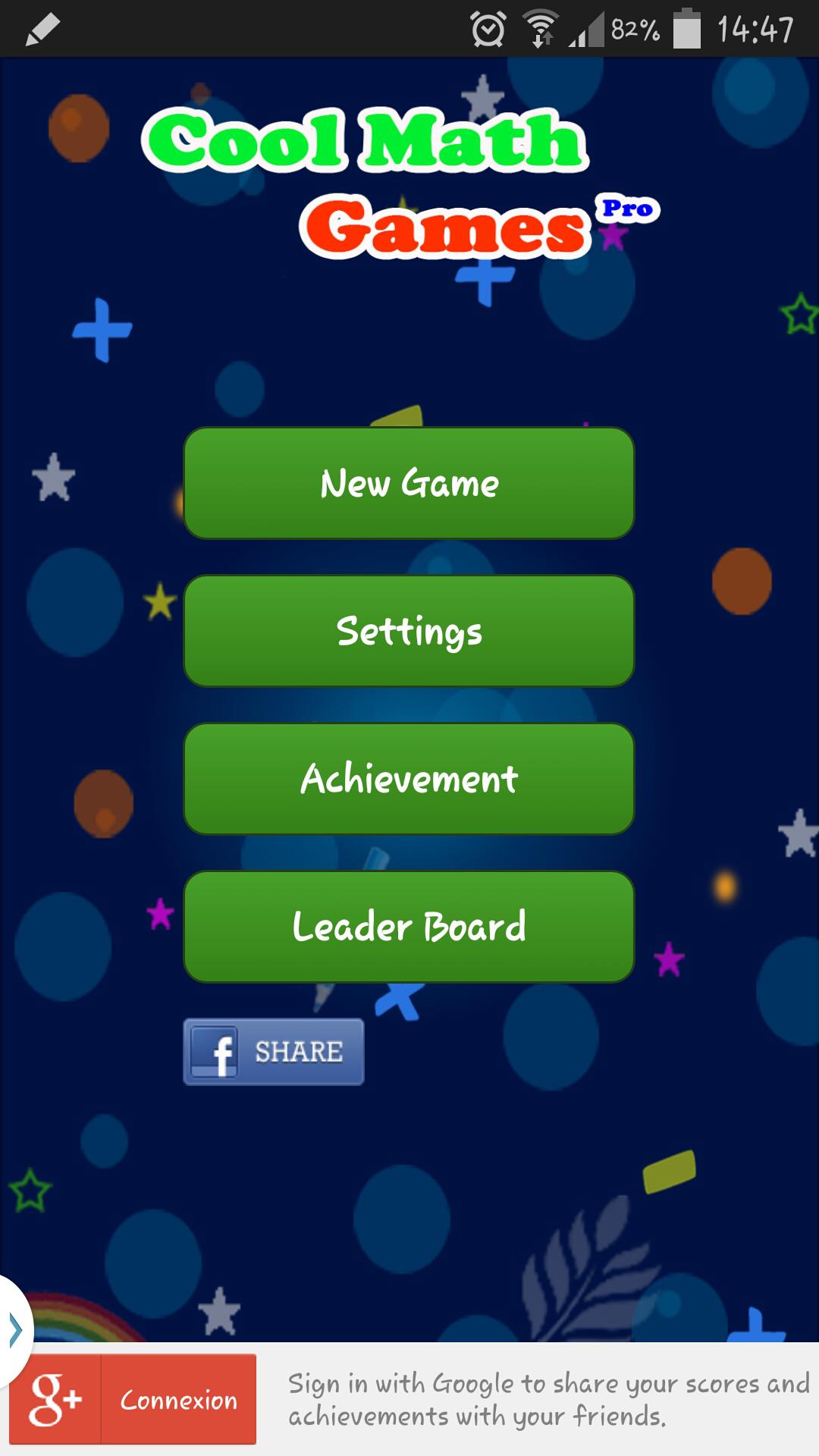
Task: Open the Leader Board
Action: pyautogui.click(x=409, y=927)
